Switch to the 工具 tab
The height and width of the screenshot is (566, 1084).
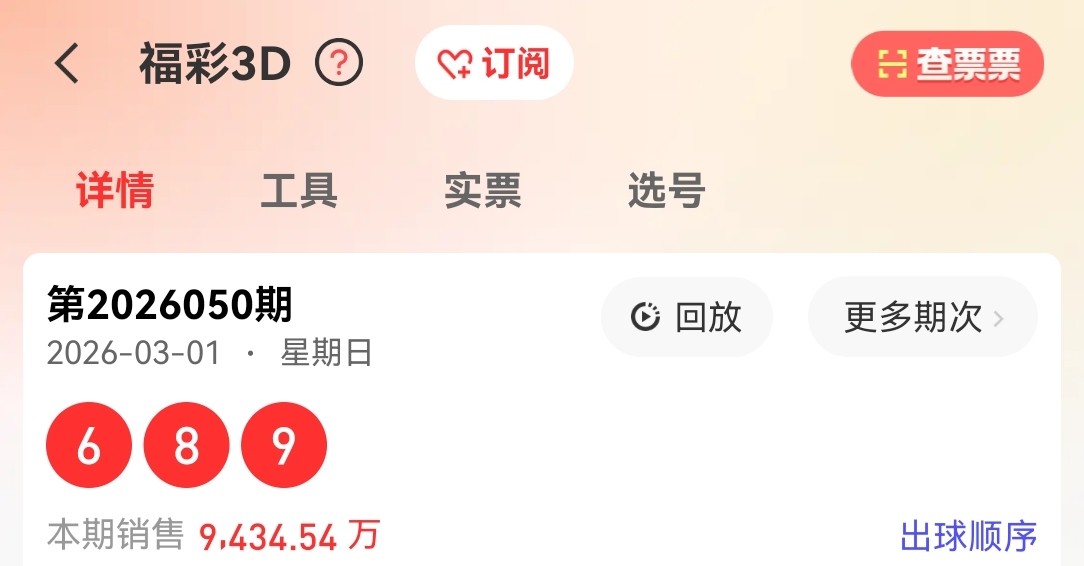[x=299, y=190]
